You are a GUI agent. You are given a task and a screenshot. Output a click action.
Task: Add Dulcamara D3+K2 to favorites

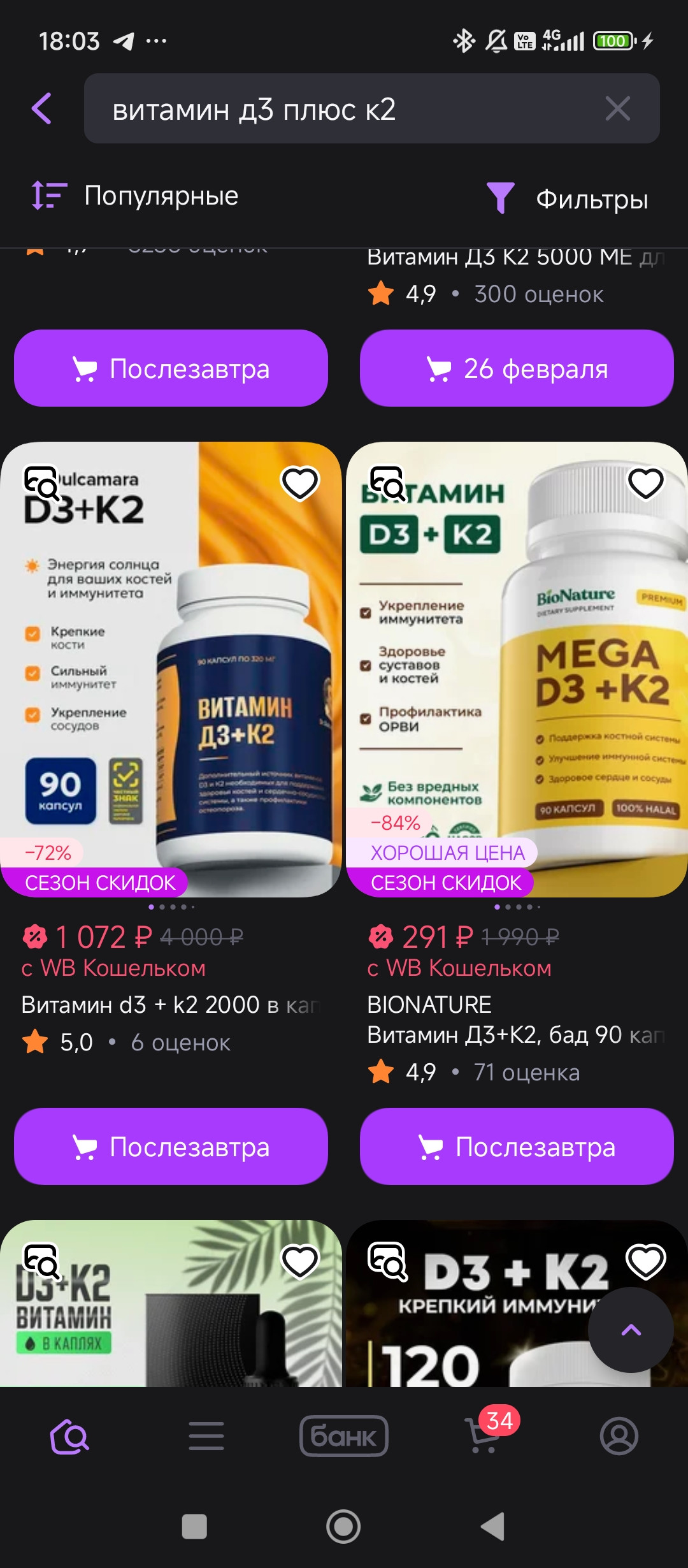[x=299, y=483]
